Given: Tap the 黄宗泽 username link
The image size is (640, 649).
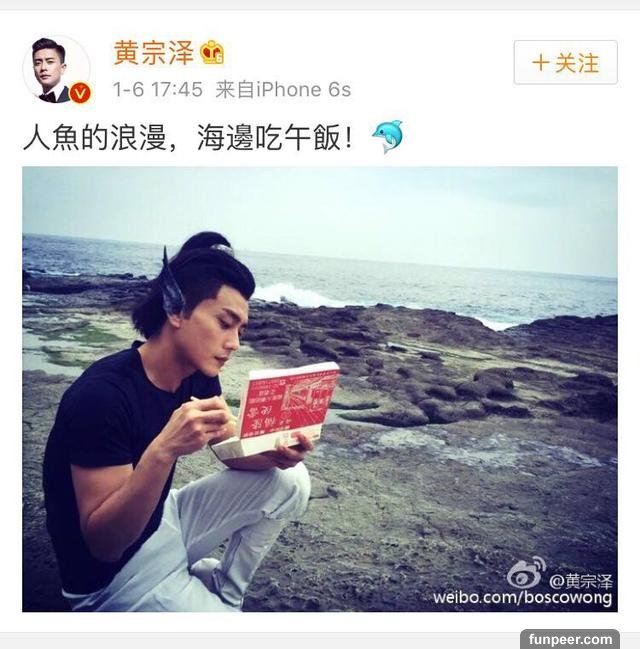Looking at the screenshot, I should [153, 53].
